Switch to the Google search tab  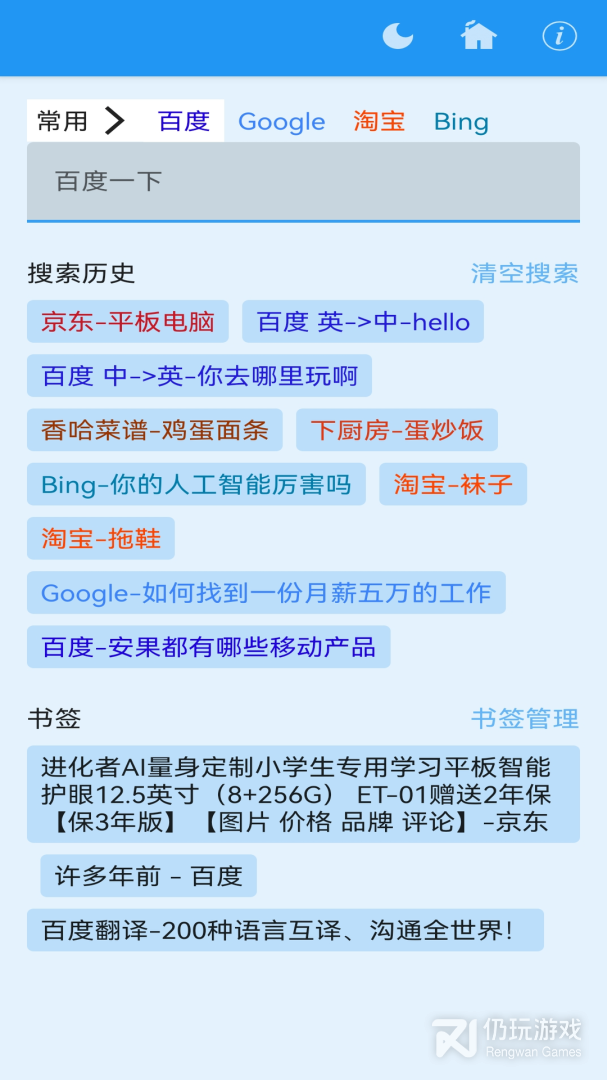[281, 122]
